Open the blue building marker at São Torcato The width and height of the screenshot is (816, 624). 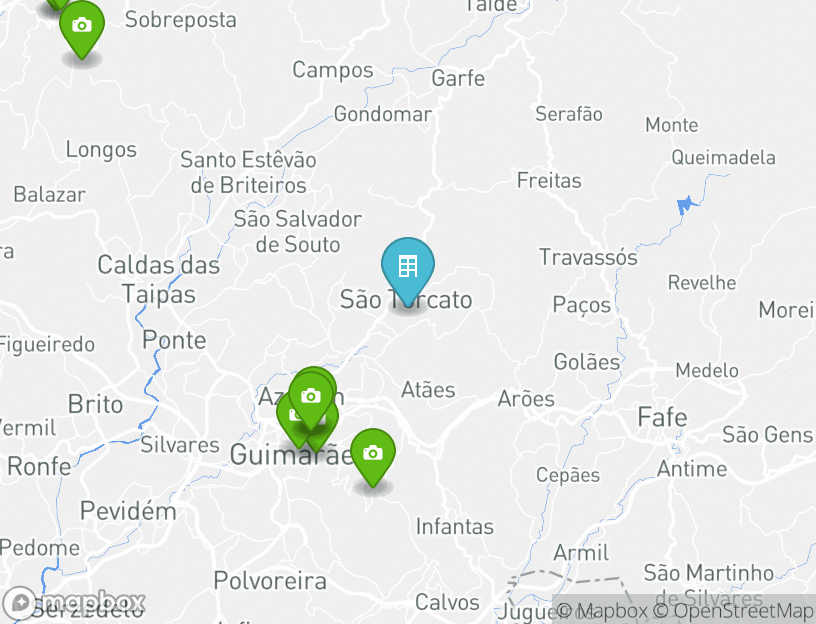[x=408, y=268]
